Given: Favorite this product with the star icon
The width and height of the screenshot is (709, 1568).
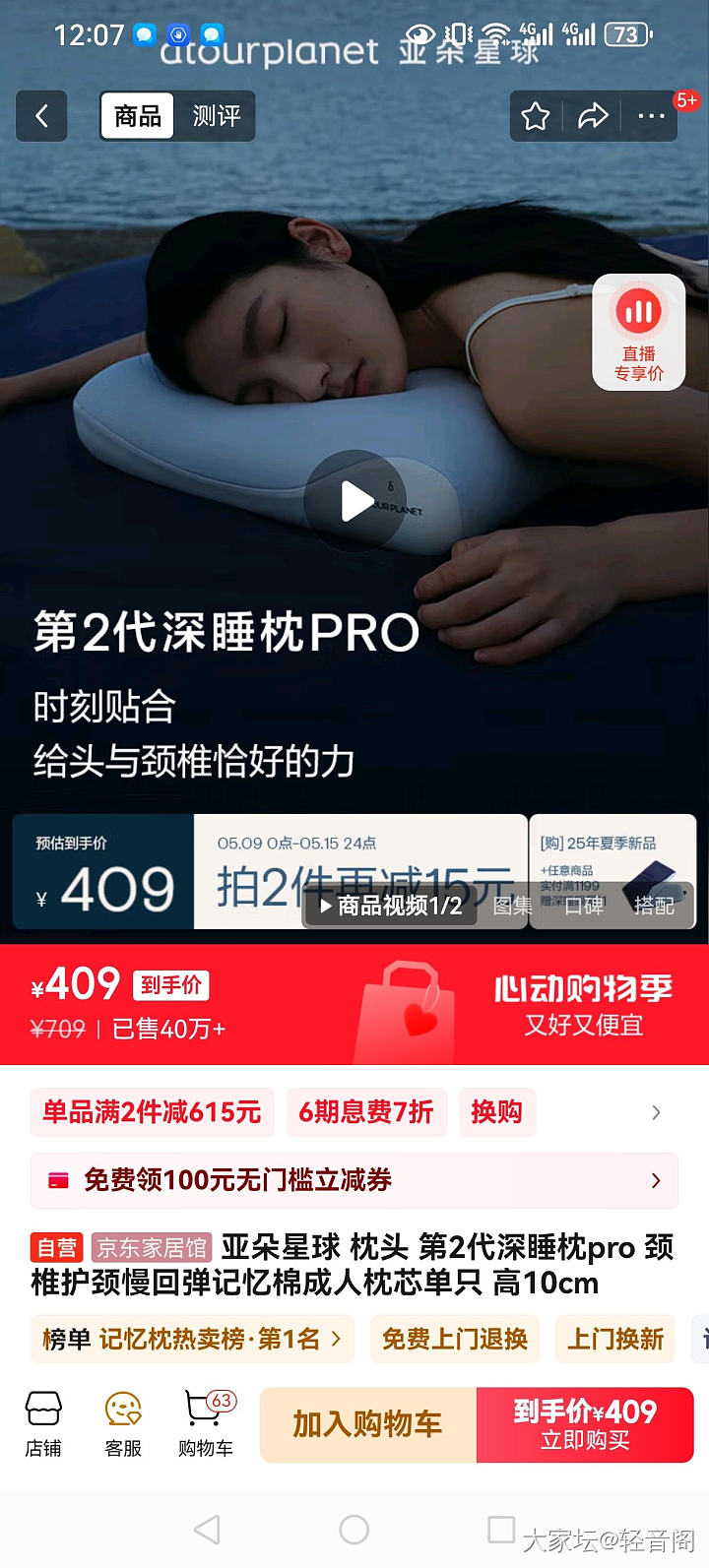Looking at the screenshot, I should pyautogui.click(x=536, y=116).
